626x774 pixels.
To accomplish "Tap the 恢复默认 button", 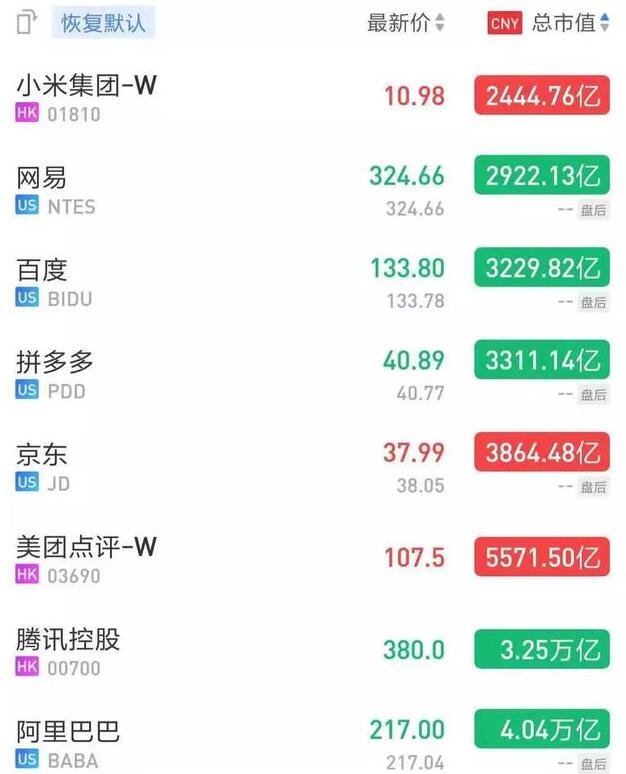I will pyautogui.click(x=103, y=22).
